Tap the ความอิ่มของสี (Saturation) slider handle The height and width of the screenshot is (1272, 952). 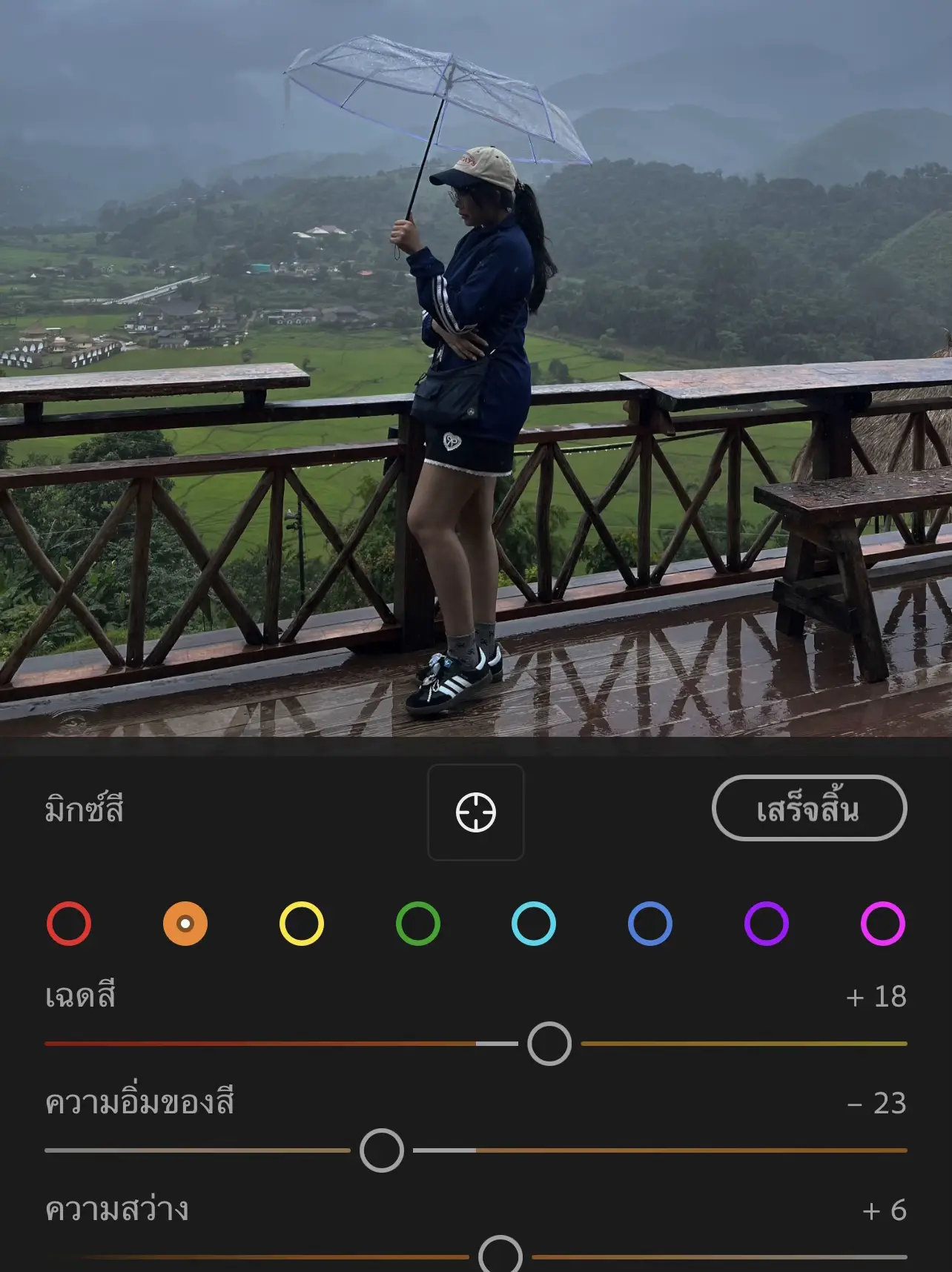click(382, 1150)
